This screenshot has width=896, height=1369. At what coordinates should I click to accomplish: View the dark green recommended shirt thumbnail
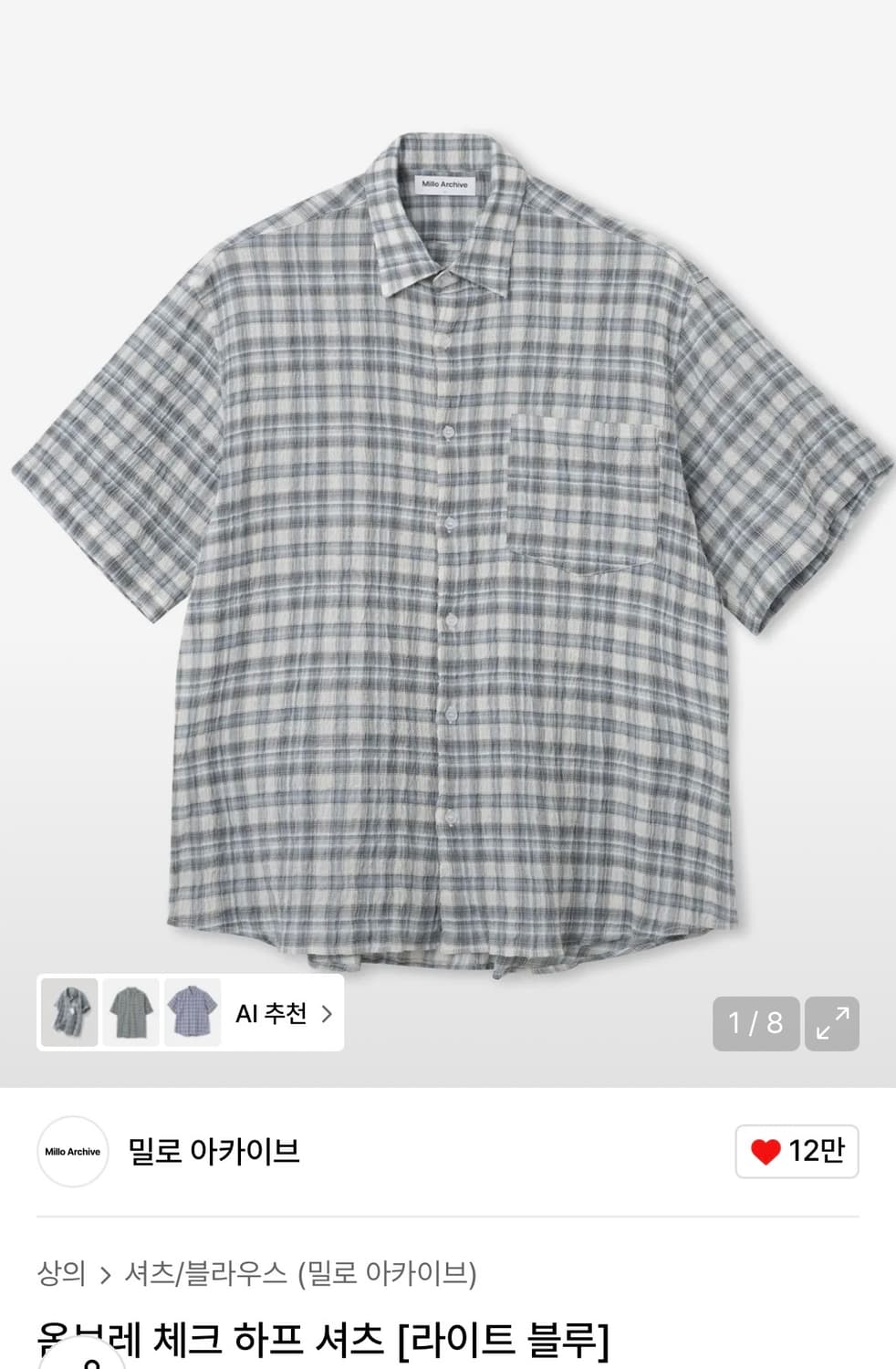(x=131, y=1013)
